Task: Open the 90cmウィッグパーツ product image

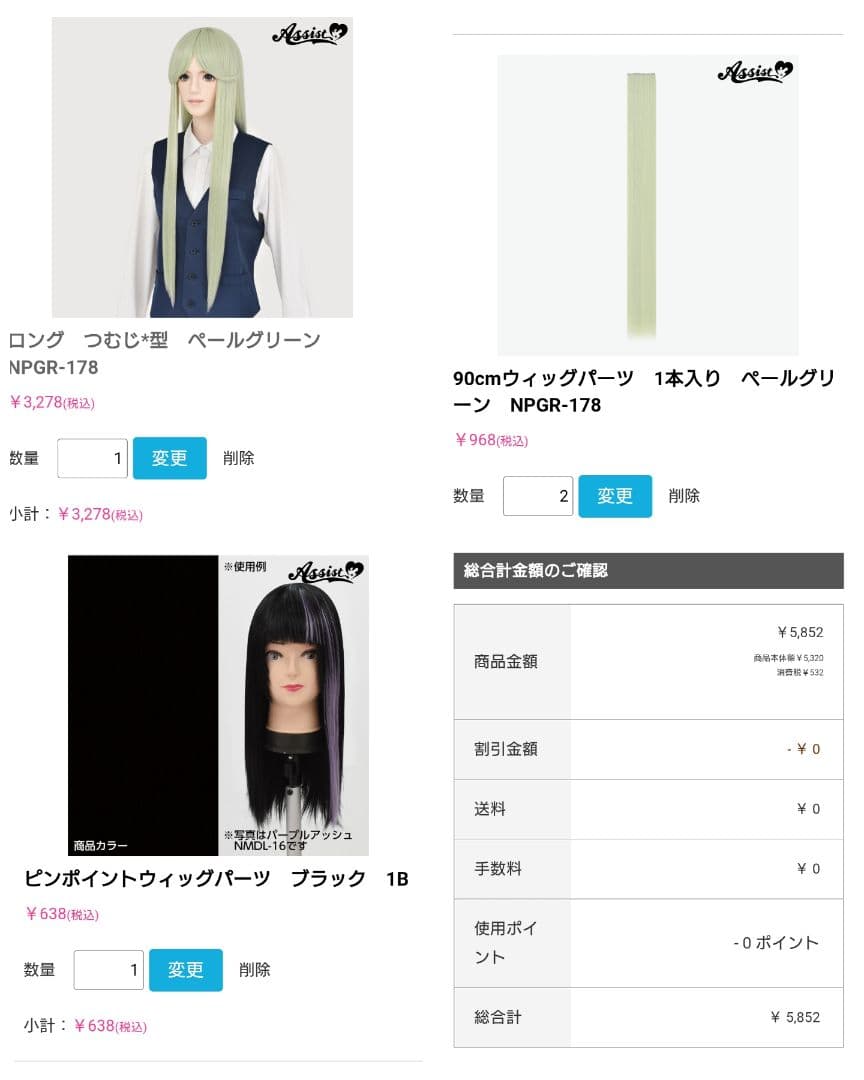Action: click(647, 205)
